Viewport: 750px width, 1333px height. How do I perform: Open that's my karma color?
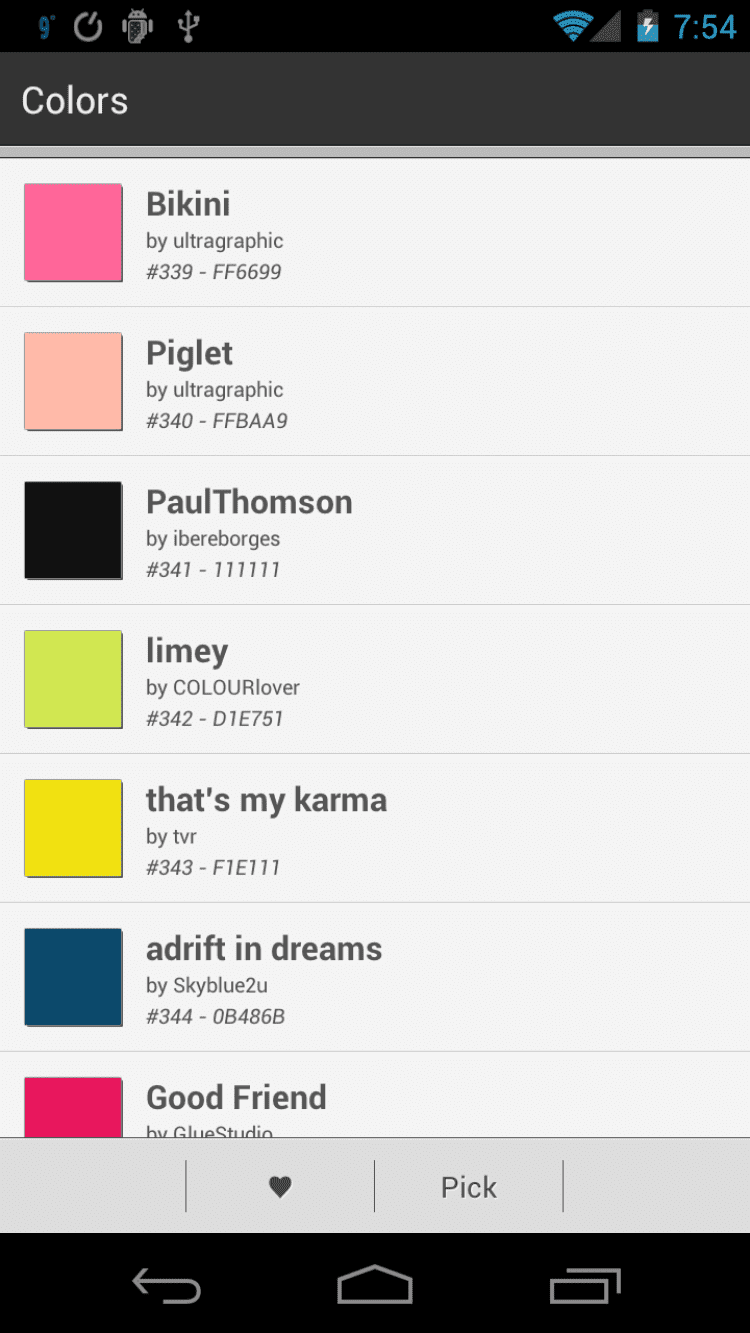(375, 829)
